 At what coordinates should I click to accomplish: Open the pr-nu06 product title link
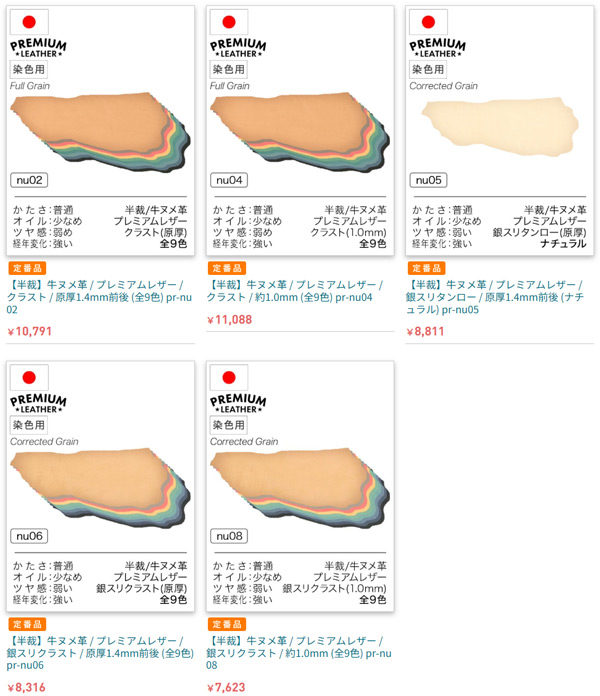tap(95, 652)
